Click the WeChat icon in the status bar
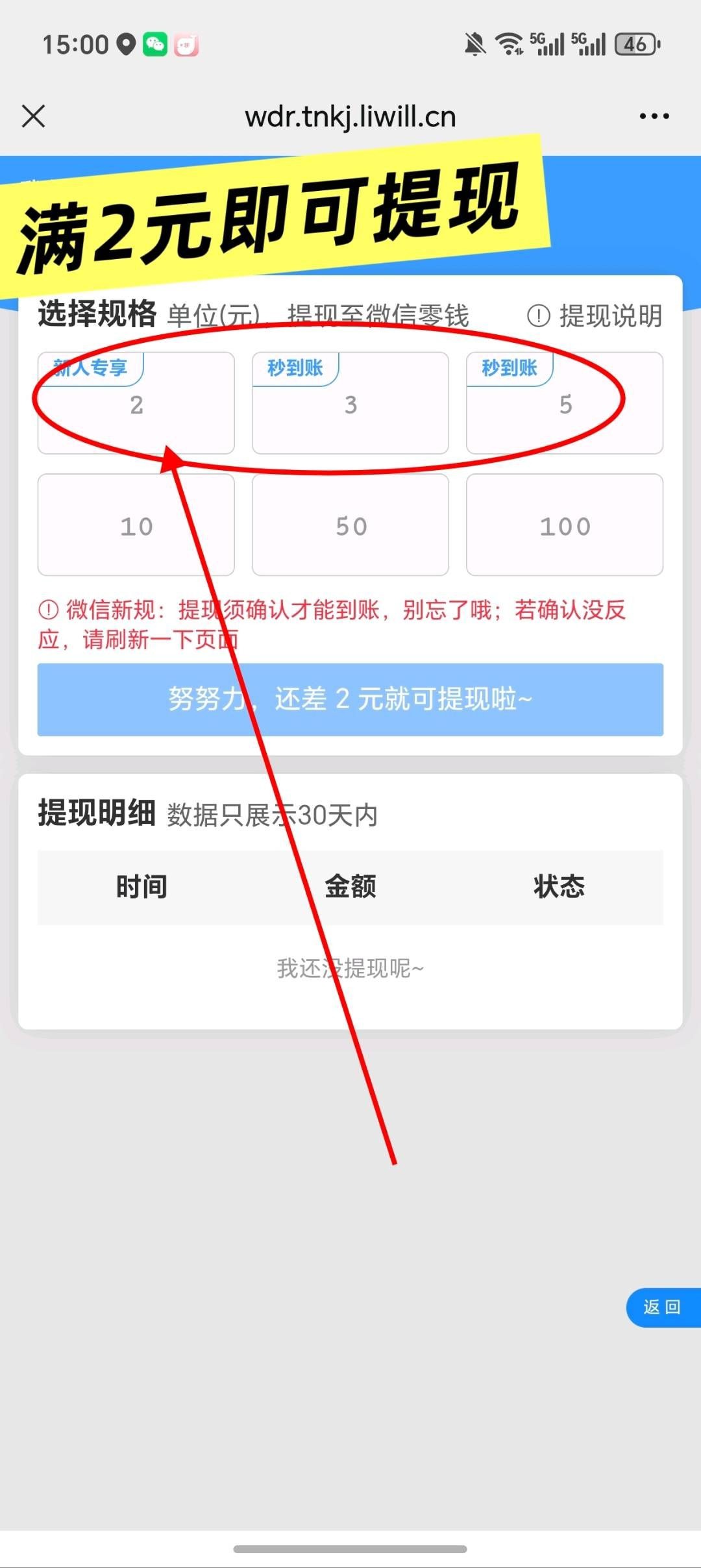The height and width of the screenshot is (1568, 701). point(154,44)
